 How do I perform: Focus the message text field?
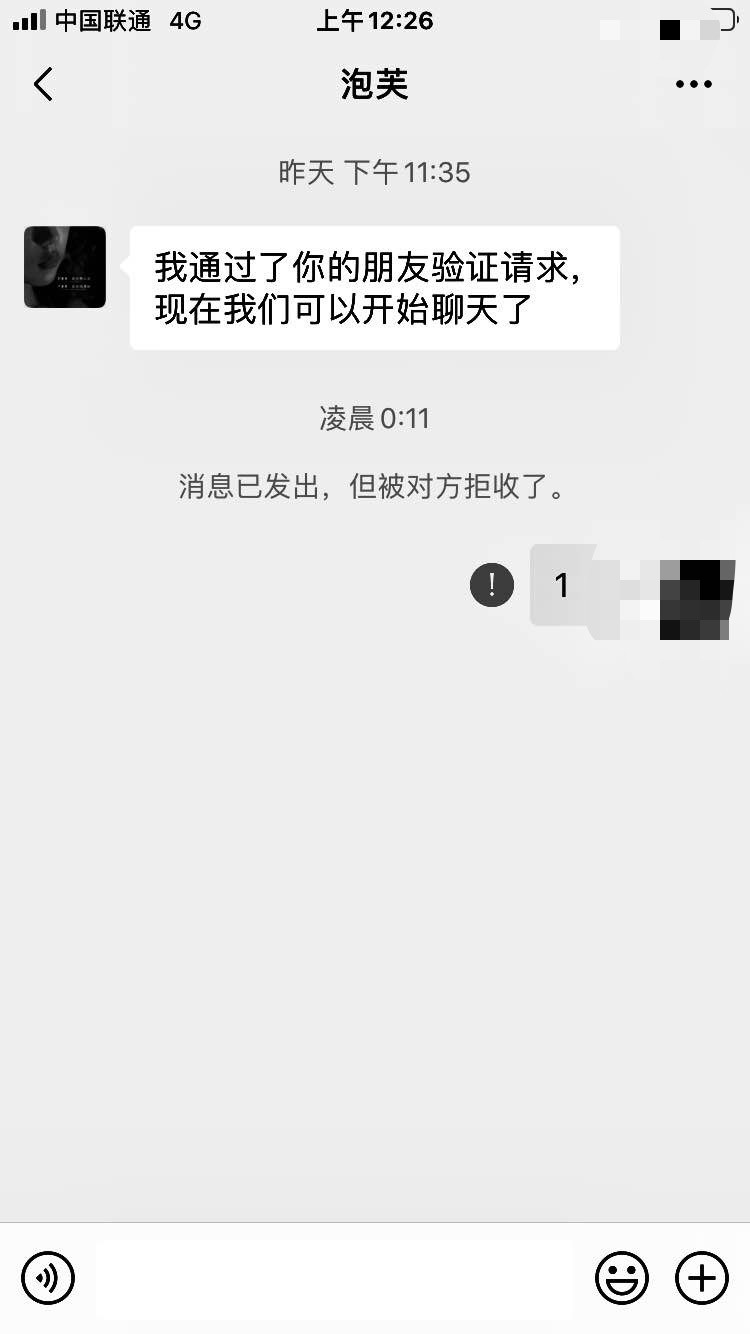pyautogui.click(x=335, y=1278)
